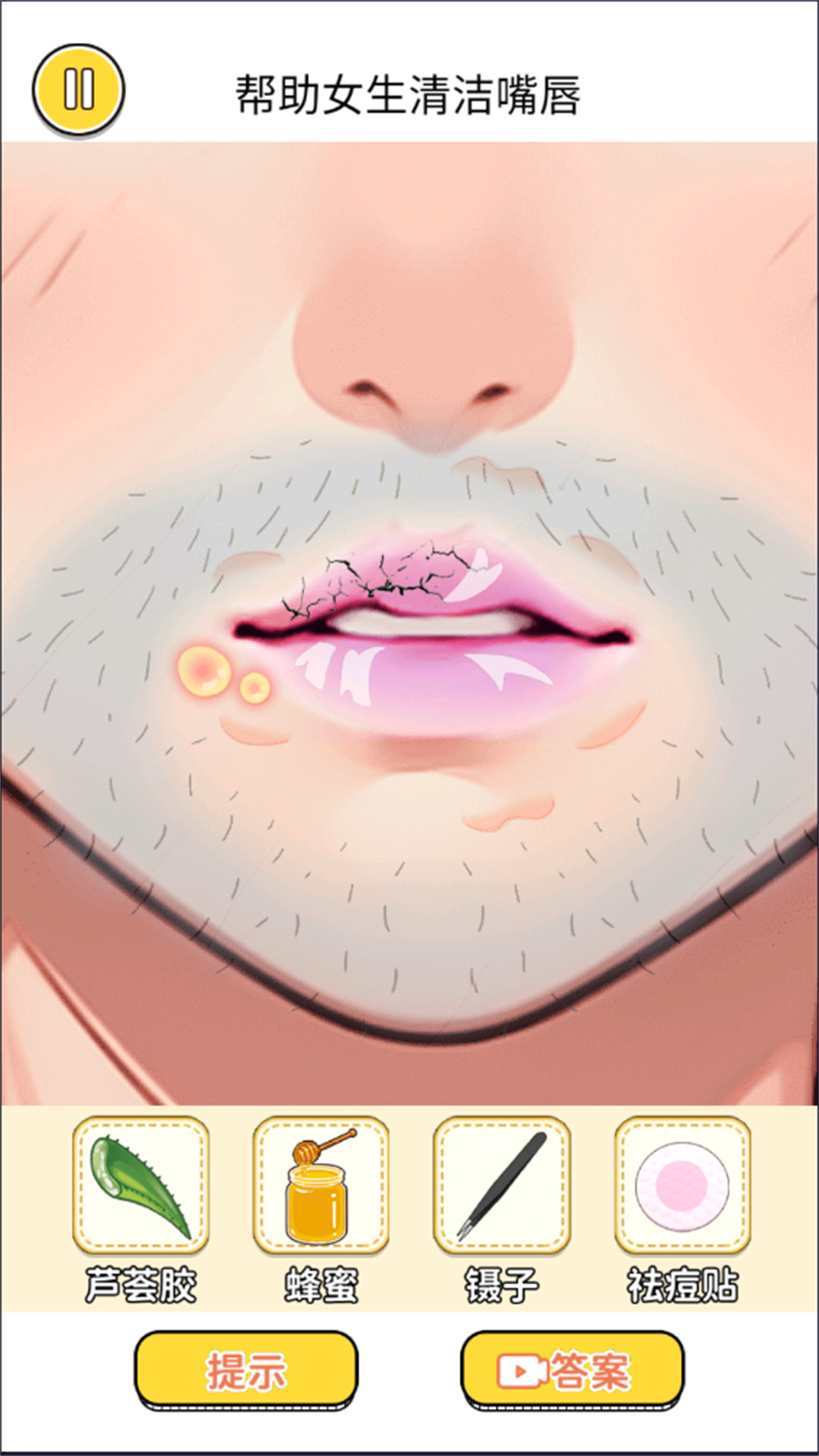
Task: Choose the tweezers (镊子) tool
Action: click(501, 1185)
